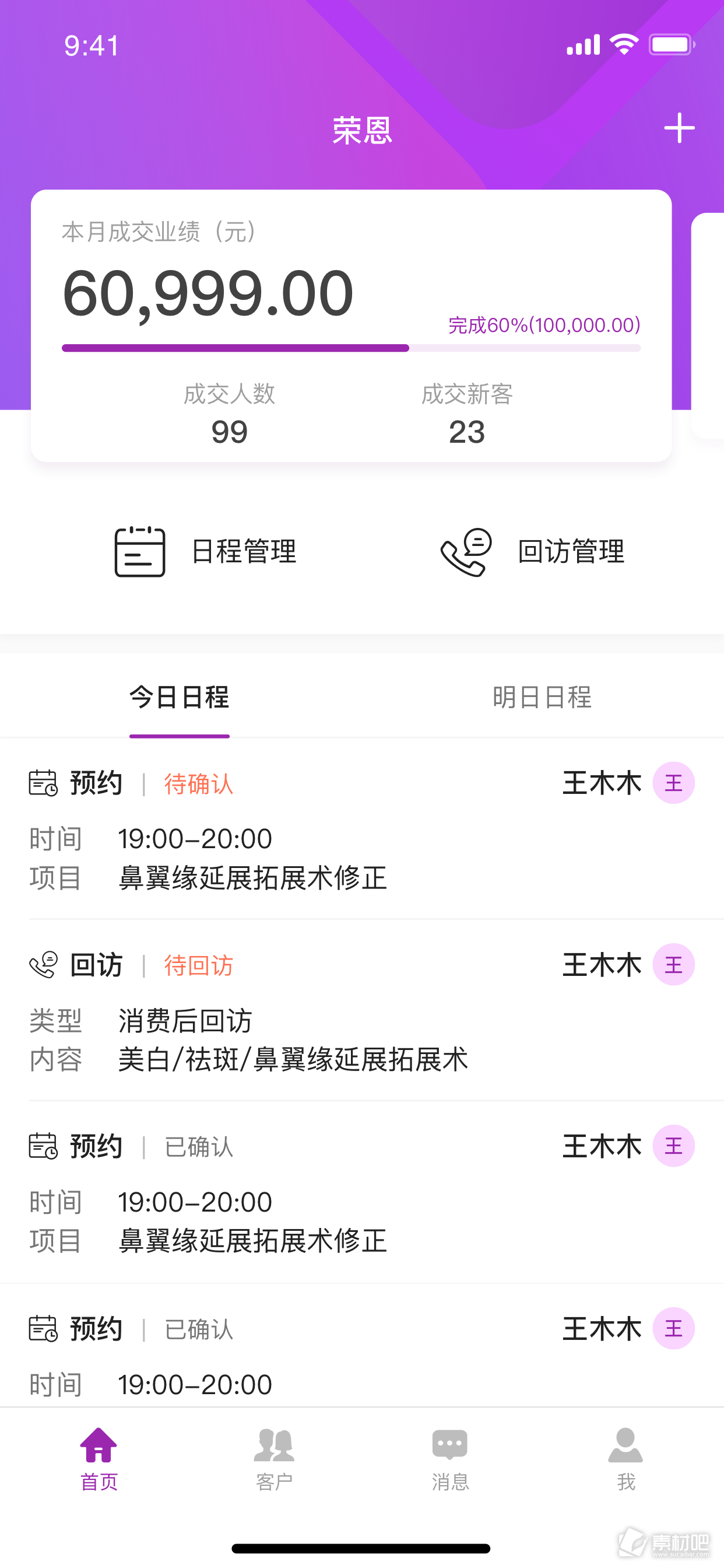Viewport: 724px width, 1568px height.
Task: Open the 待回访 follow-up entry
Action: pyautogui.click(x=362, y=1010)
